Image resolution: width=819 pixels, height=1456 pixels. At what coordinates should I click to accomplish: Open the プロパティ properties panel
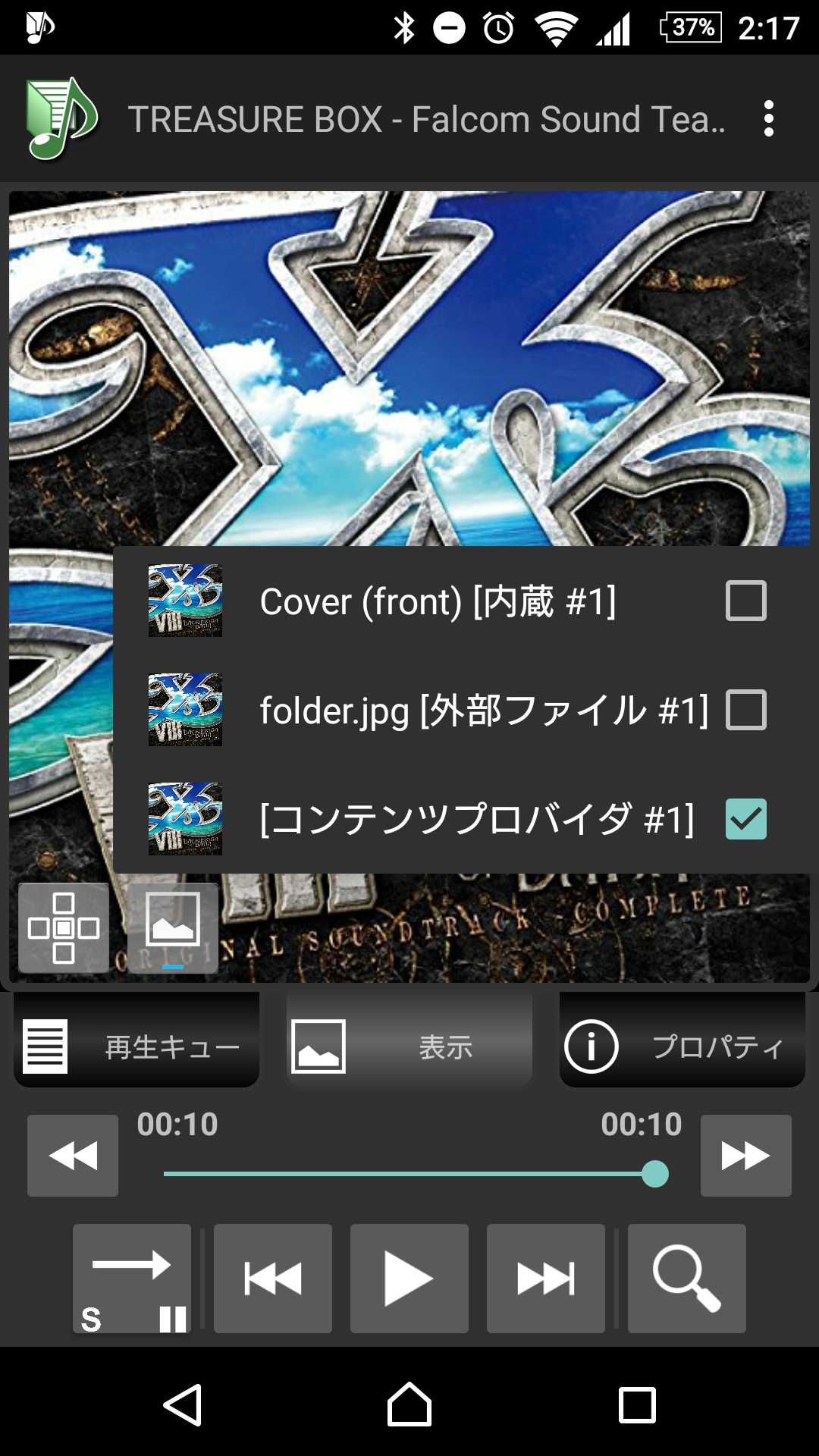coord(682,1046)
